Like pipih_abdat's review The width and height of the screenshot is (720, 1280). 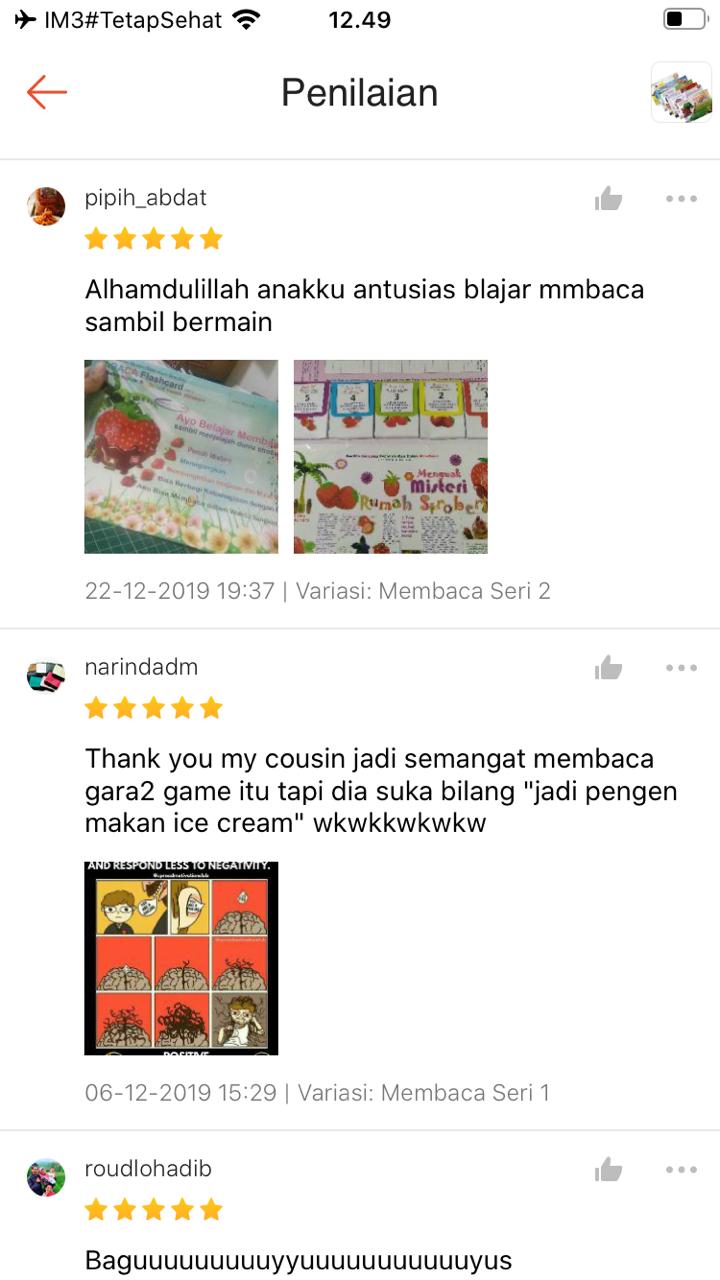tap(608, 199)
